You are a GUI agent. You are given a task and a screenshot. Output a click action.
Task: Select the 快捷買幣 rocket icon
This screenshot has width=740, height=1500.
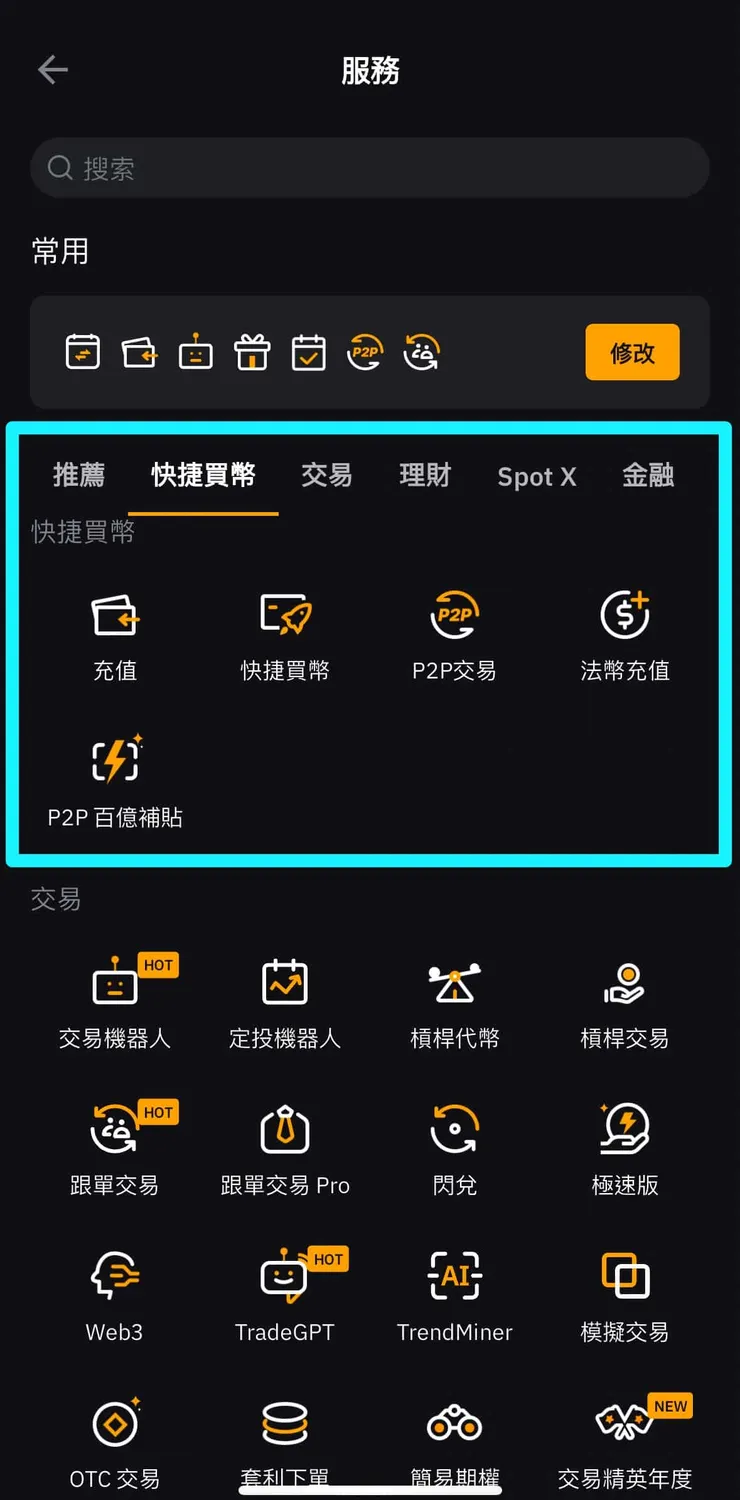(284, 615)
